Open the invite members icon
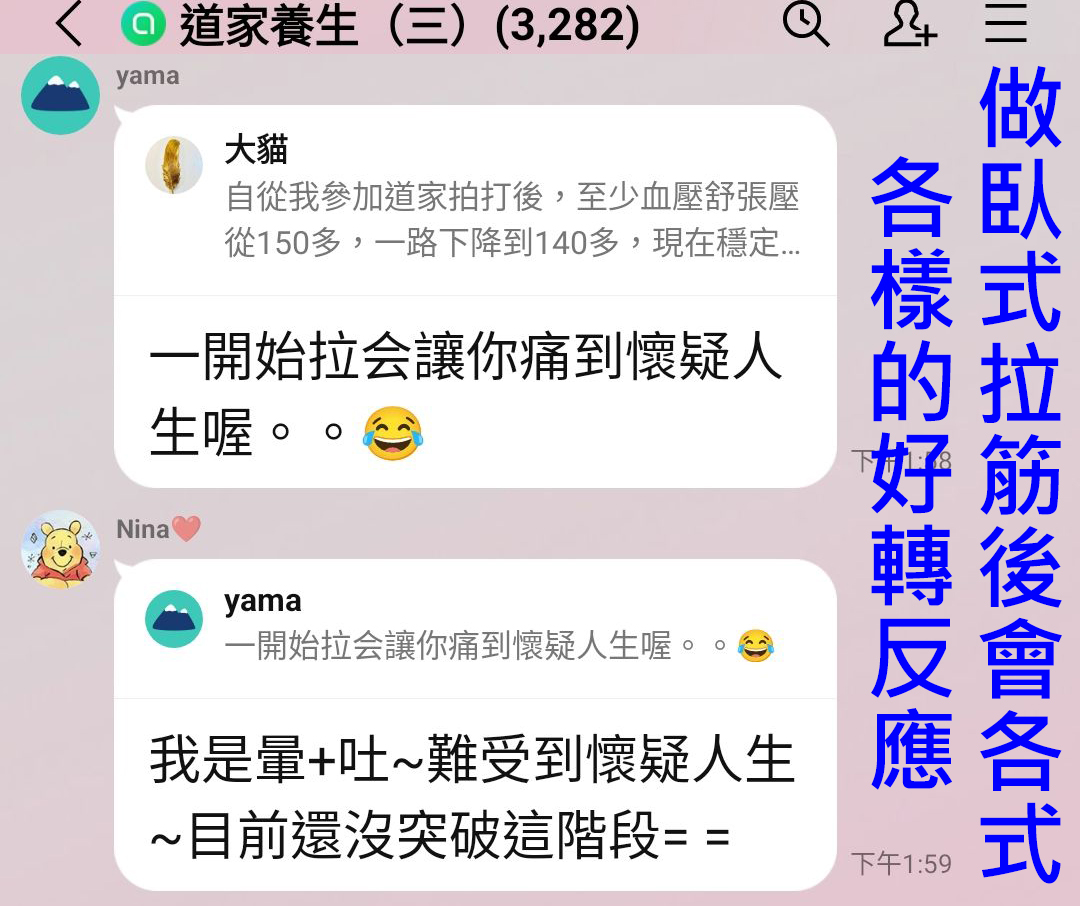This screenshot has width=1080, height=906. 909,24
